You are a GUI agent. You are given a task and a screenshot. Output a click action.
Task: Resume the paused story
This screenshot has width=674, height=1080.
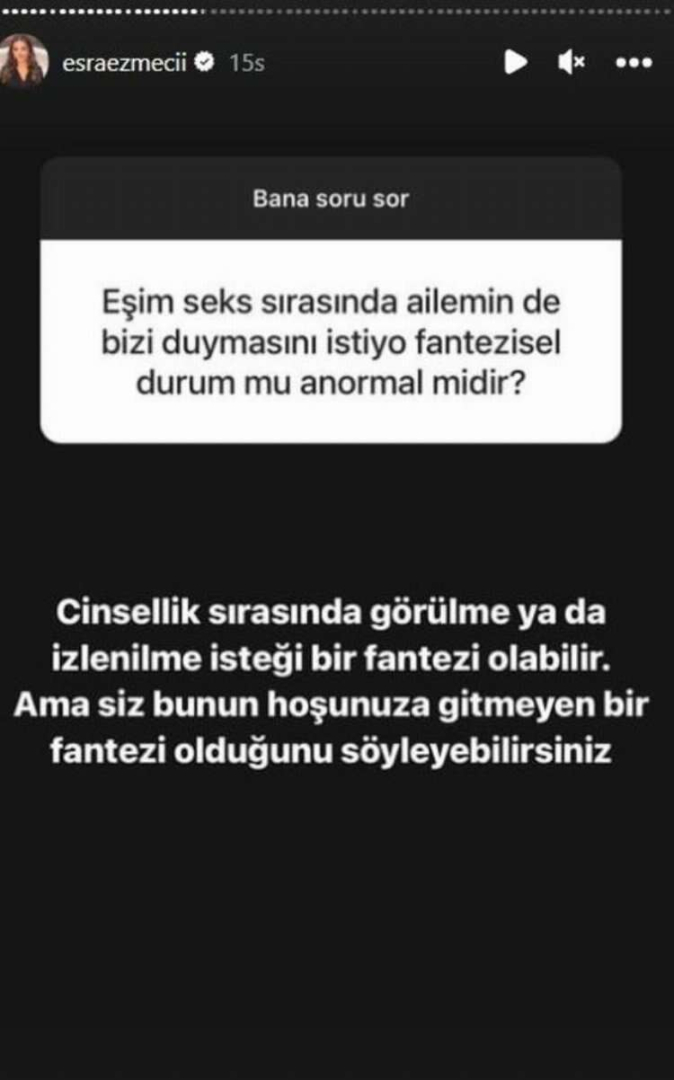[516, 62]
